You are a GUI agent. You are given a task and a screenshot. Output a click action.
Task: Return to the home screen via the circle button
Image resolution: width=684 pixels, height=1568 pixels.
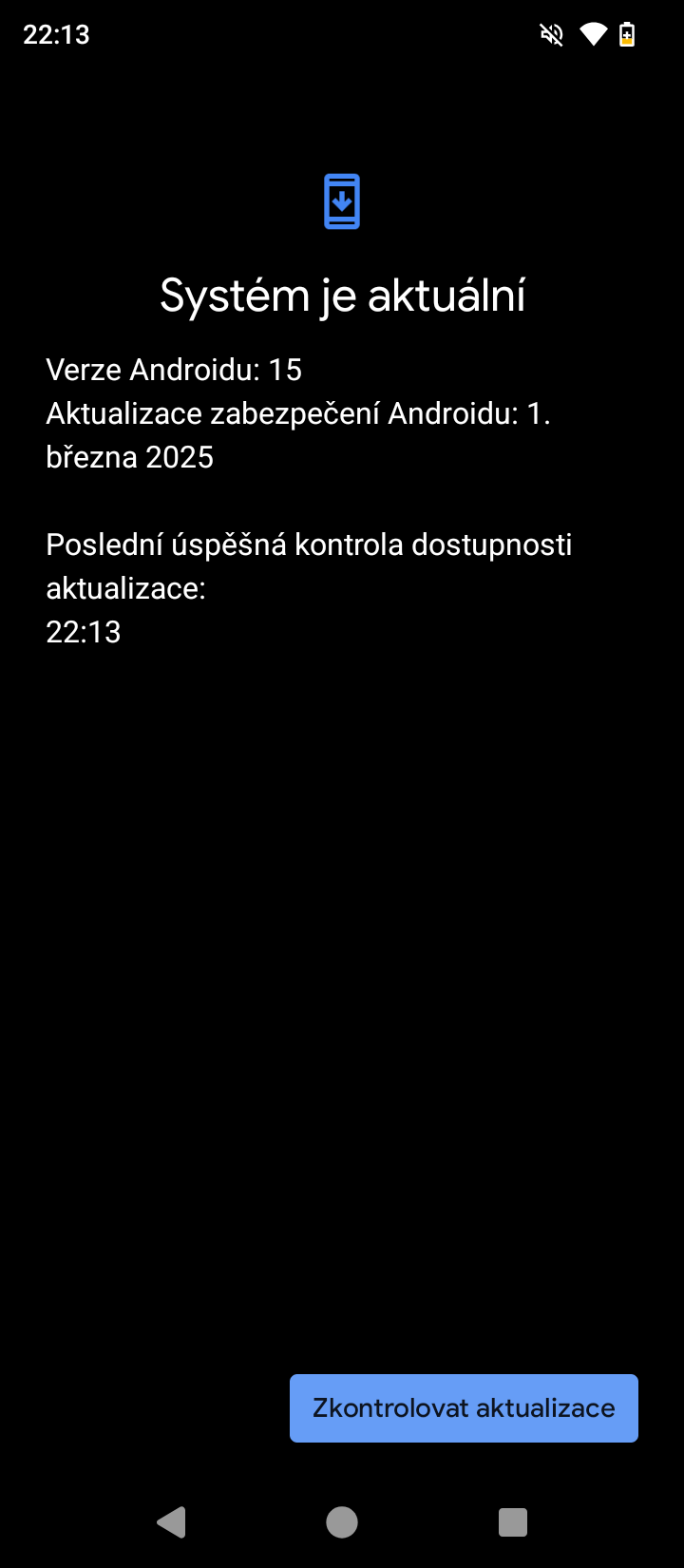[x=342, y=1521]
